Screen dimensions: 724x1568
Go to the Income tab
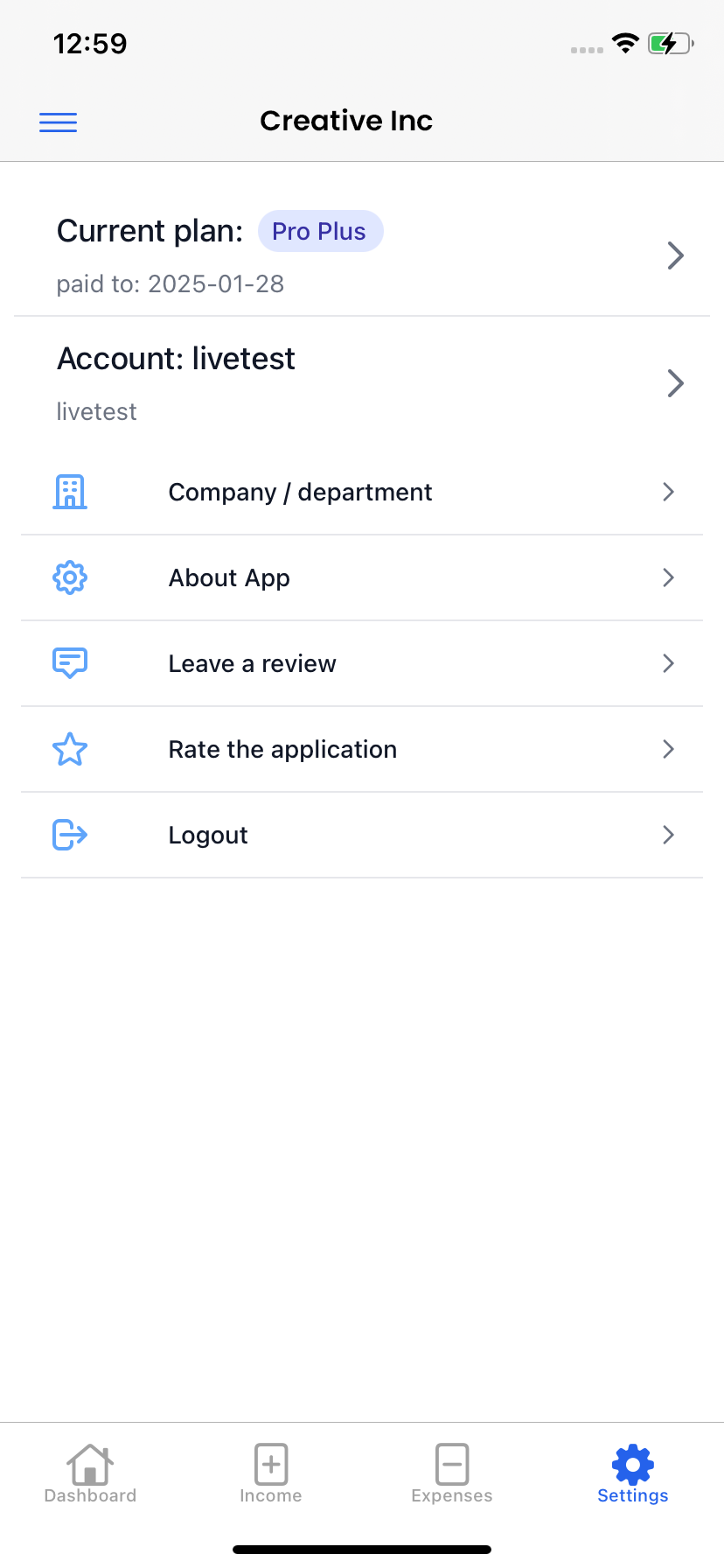(271, 1474)
